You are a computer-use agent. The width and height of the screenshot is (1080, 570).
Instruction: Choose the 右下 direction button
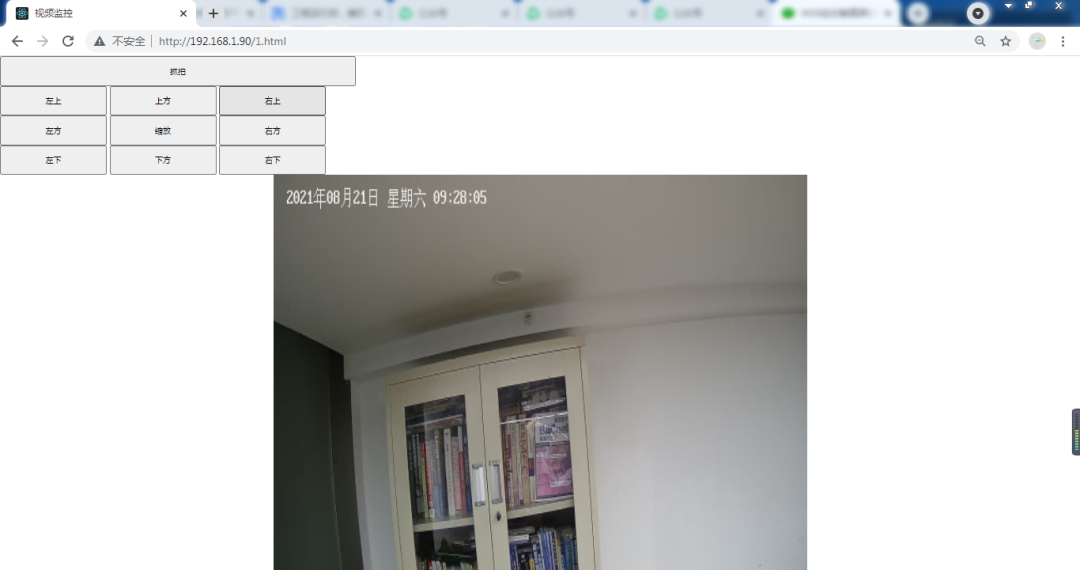(272, 160)
